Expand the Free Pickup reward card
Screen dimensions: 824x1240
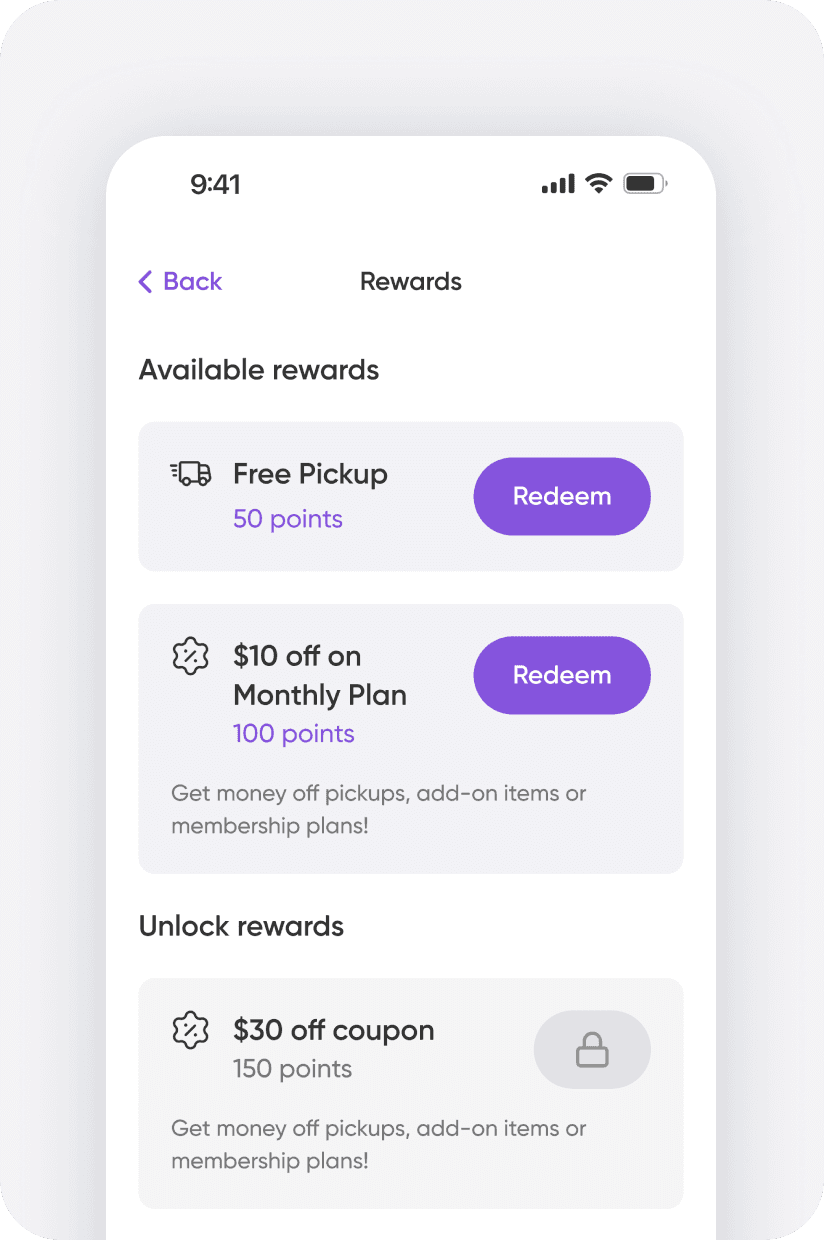410,496
